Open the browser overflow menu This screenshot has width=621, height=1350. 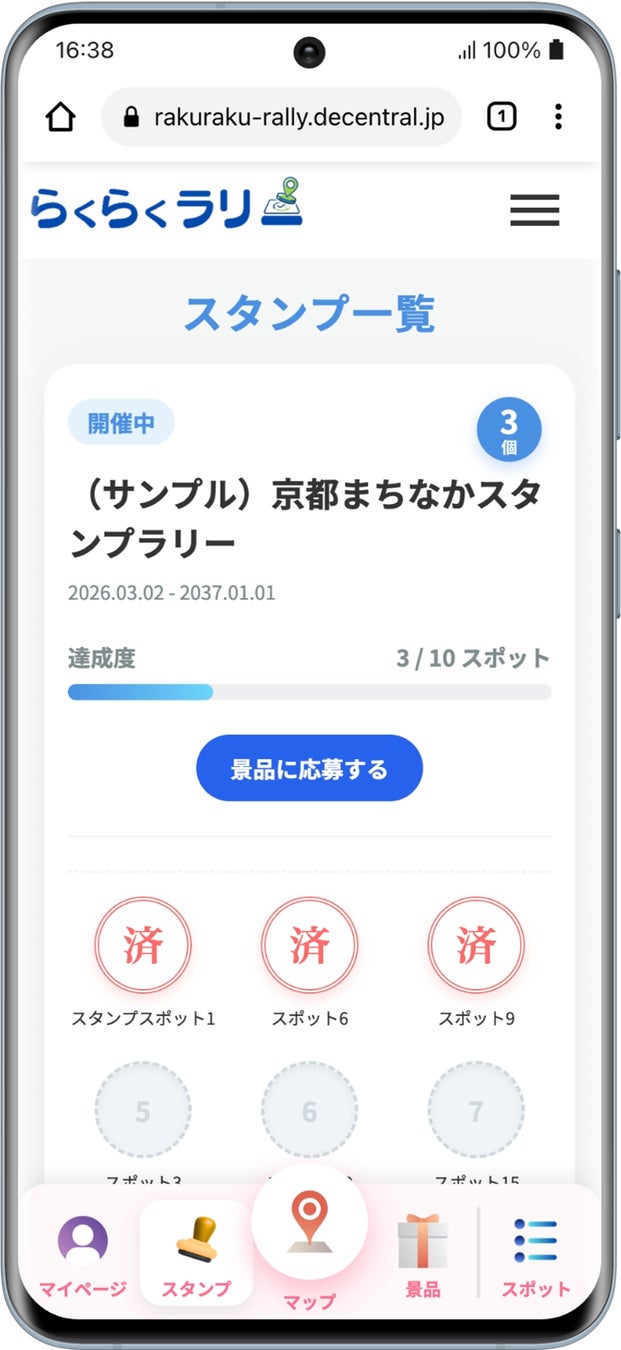pos(558,118)
